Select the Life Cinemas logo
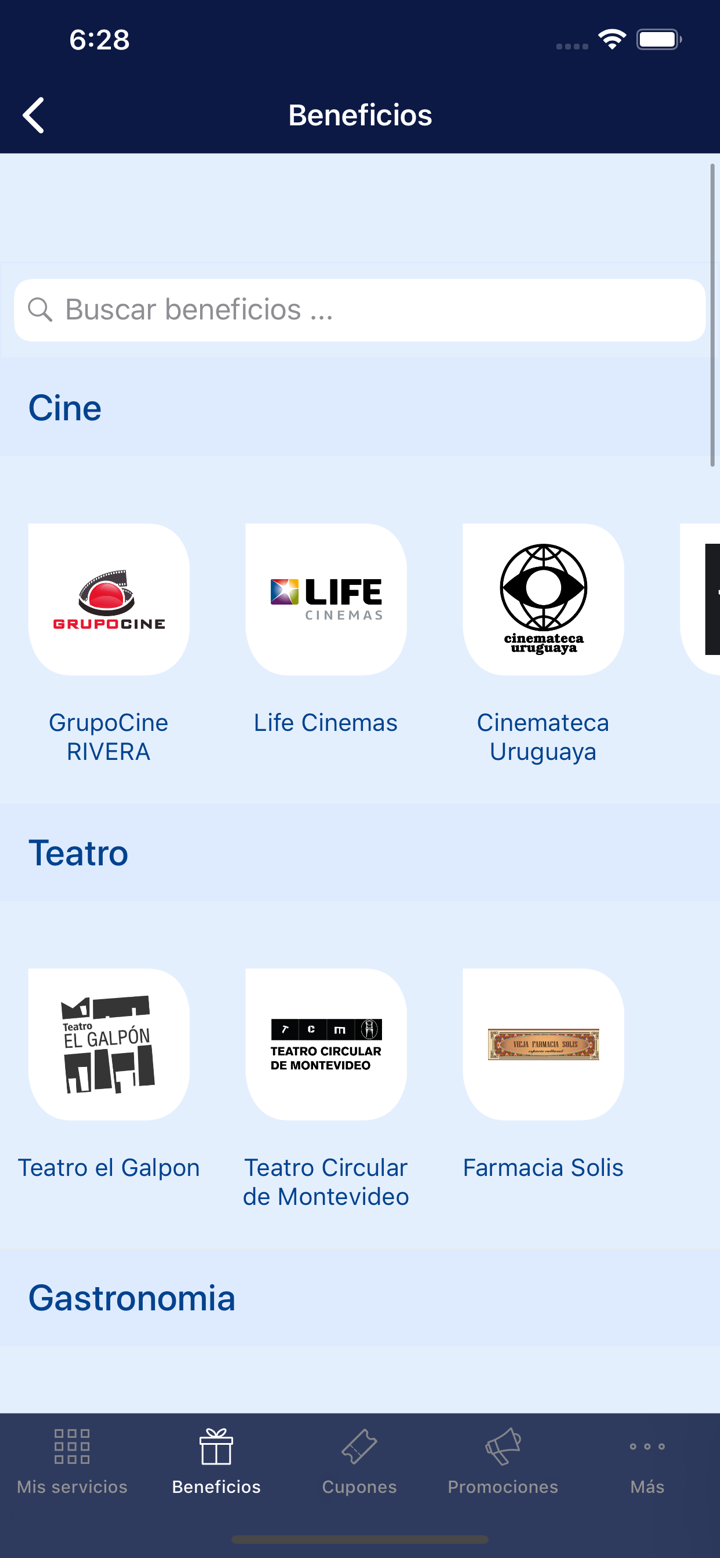Viewport: 720px width, 1558px height. pyautogui.click(x=325, y=598)
